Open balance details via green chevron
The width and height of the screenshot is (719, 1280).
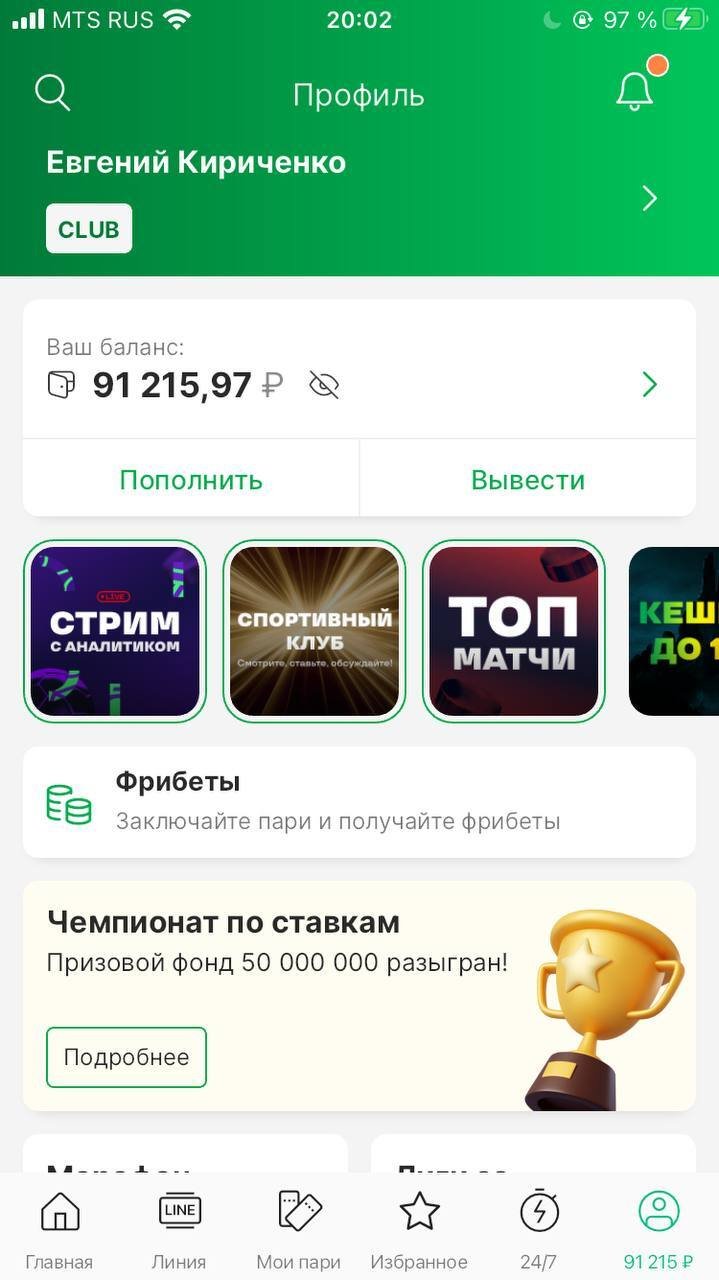click(649, 385)
